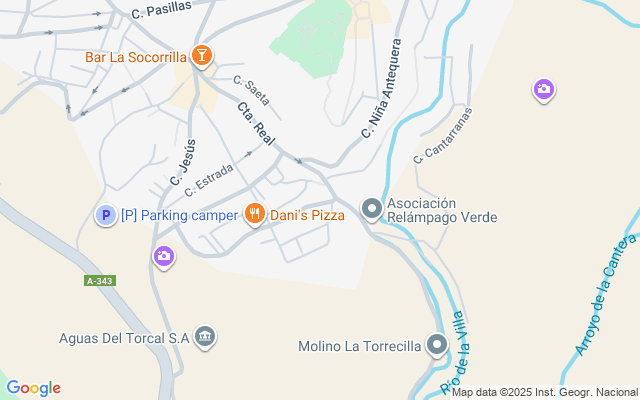Open the Bar La Socorrilla marker
Screen dimensions: 640x400
click(x=201, y=56)
